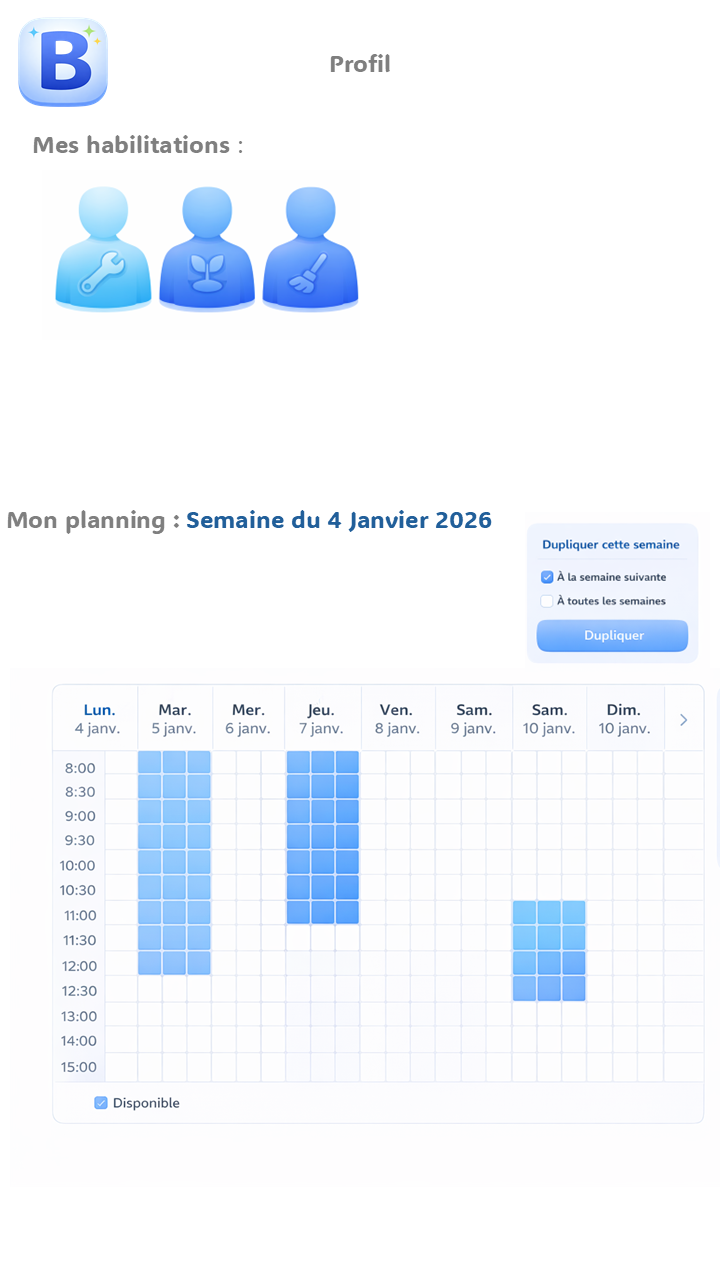Select the Lun. 4 janv. column header
Viewport: 720px width, 1280px height.
(x=98, y=719)
